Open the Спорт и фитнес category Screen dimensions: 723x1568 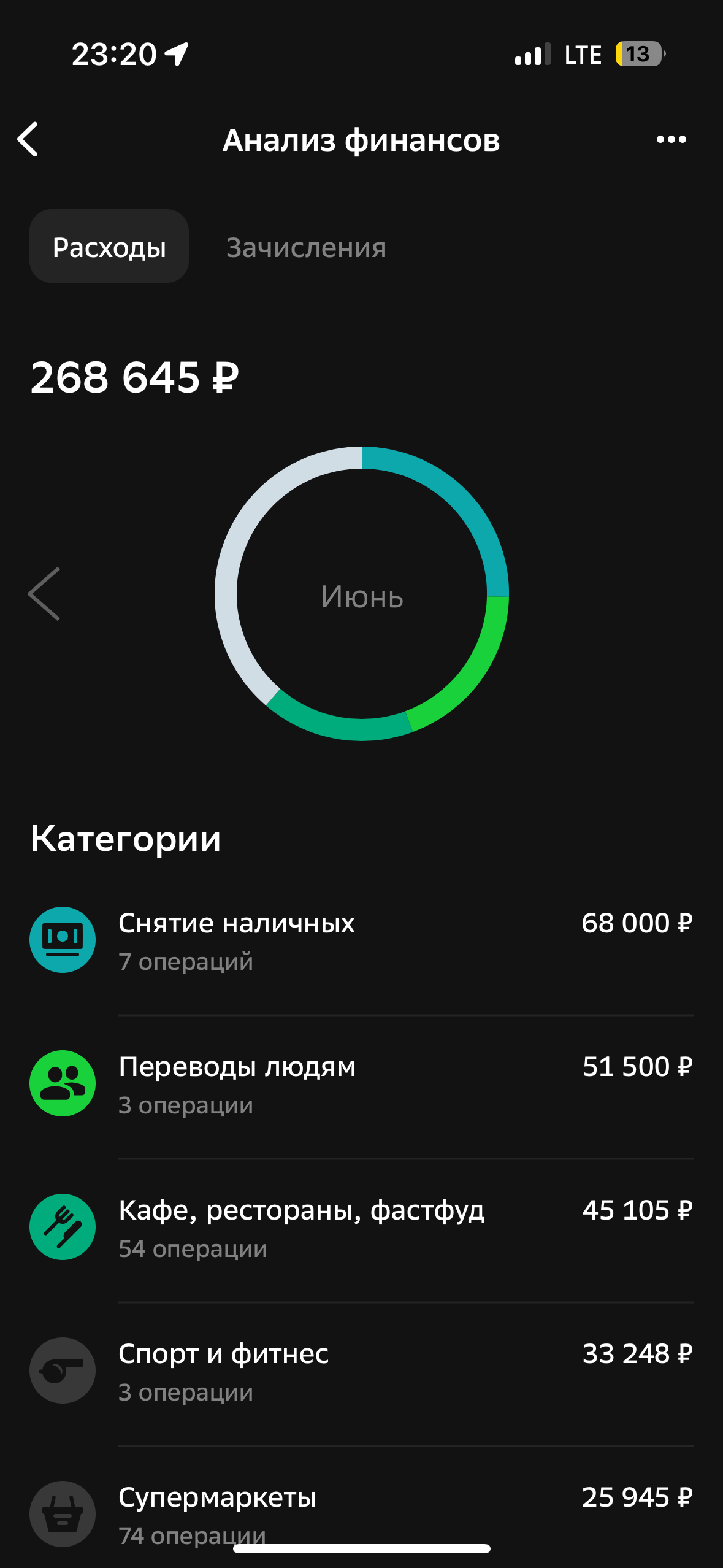tap(362, 1372)
